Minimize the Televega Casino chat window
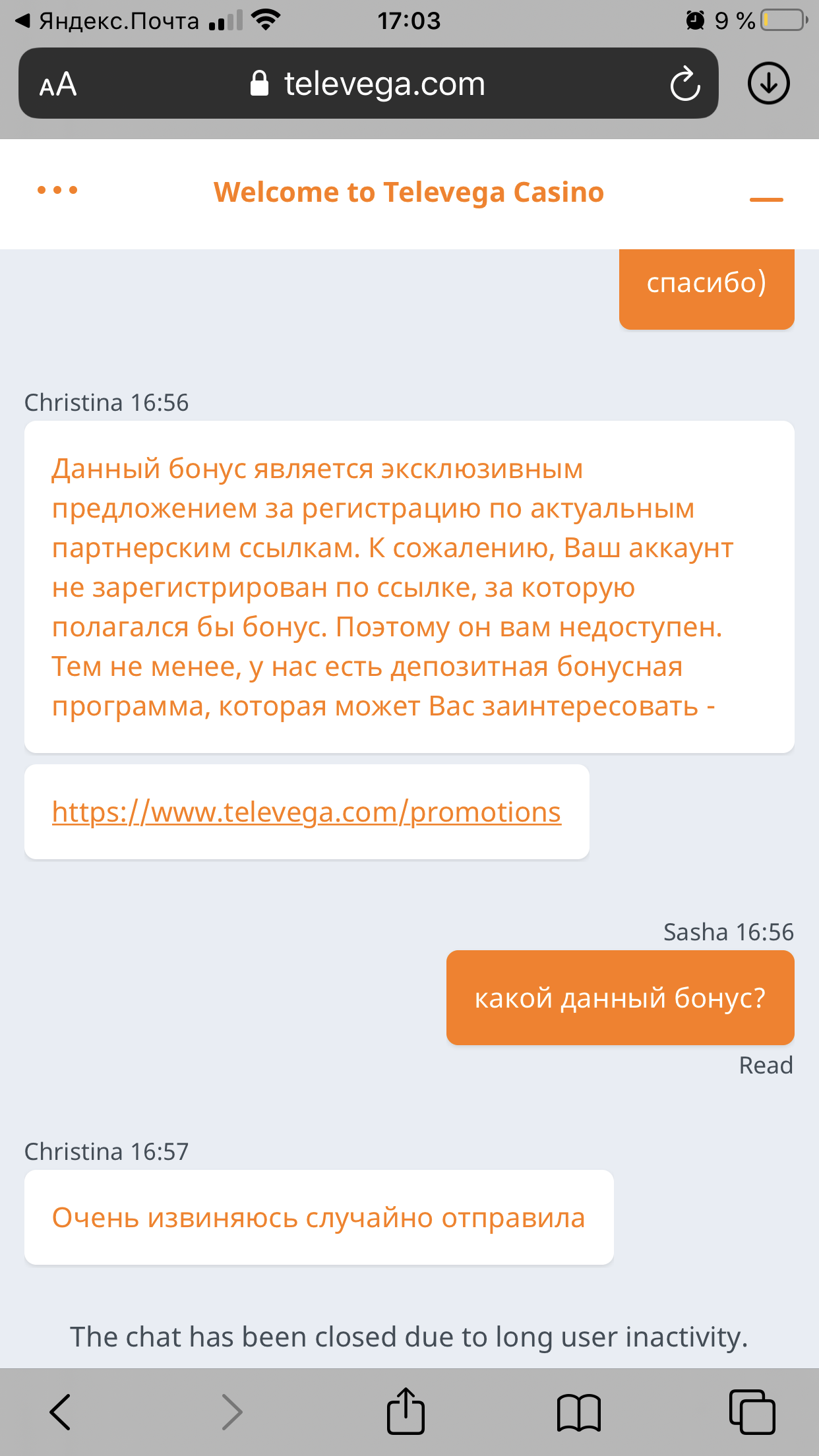Viewport: 819px width, 1456px height. (766, 198)
